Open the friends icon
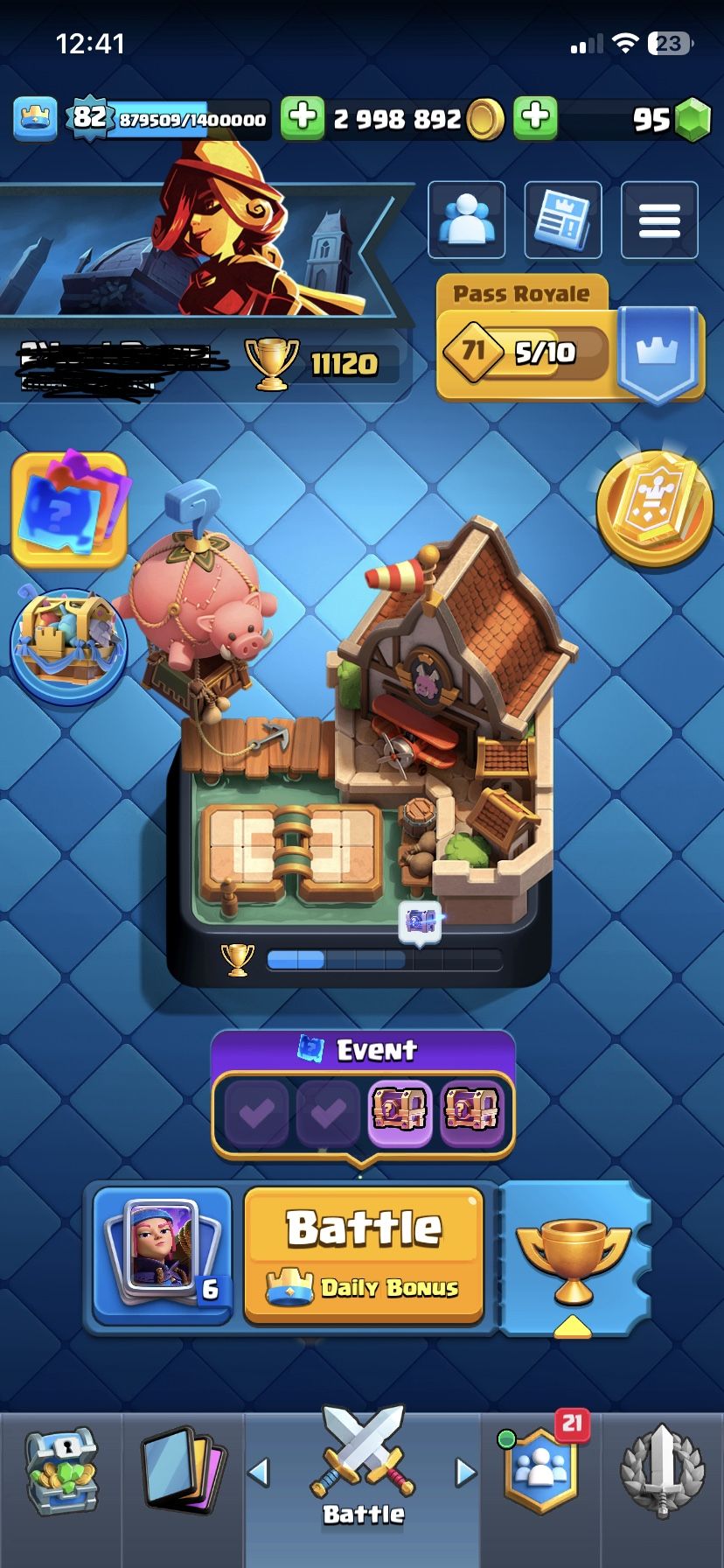This screenshot has width=724, height=1568. [466, 220]
